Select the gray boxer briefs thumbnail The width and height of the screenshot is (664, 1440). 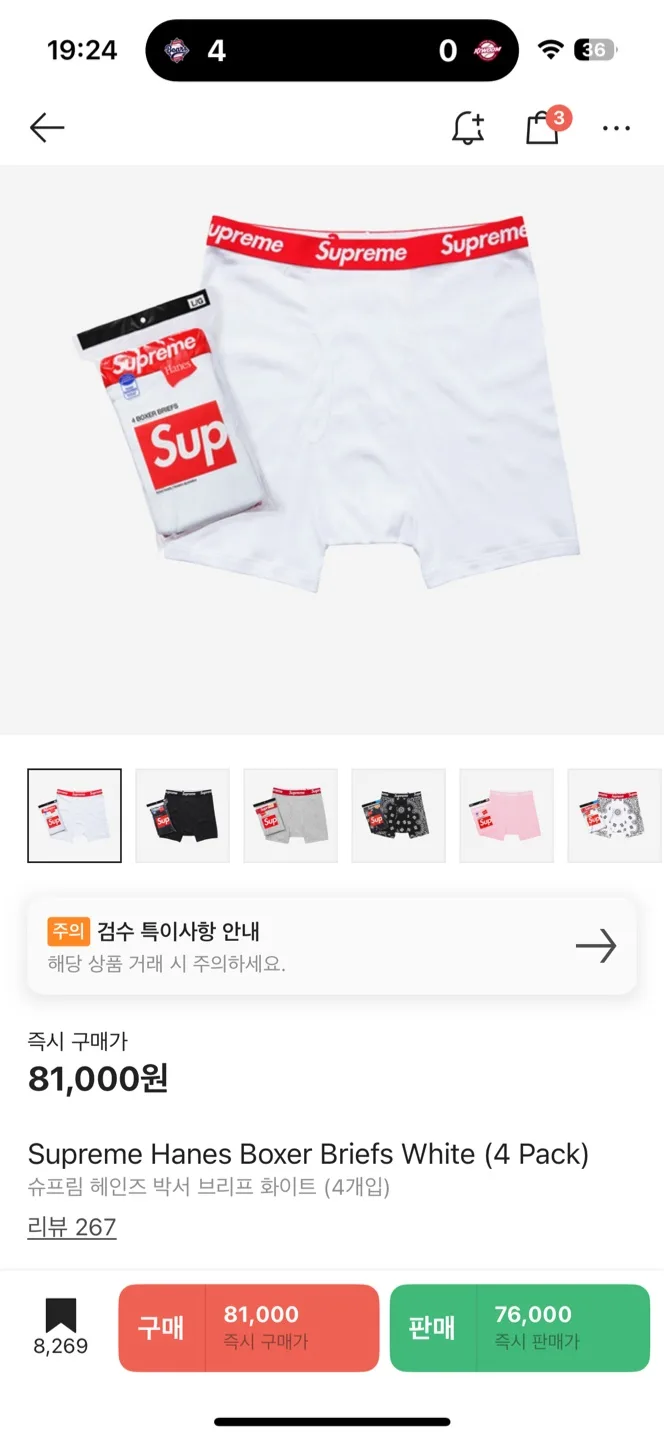click(x=291, y=815)
